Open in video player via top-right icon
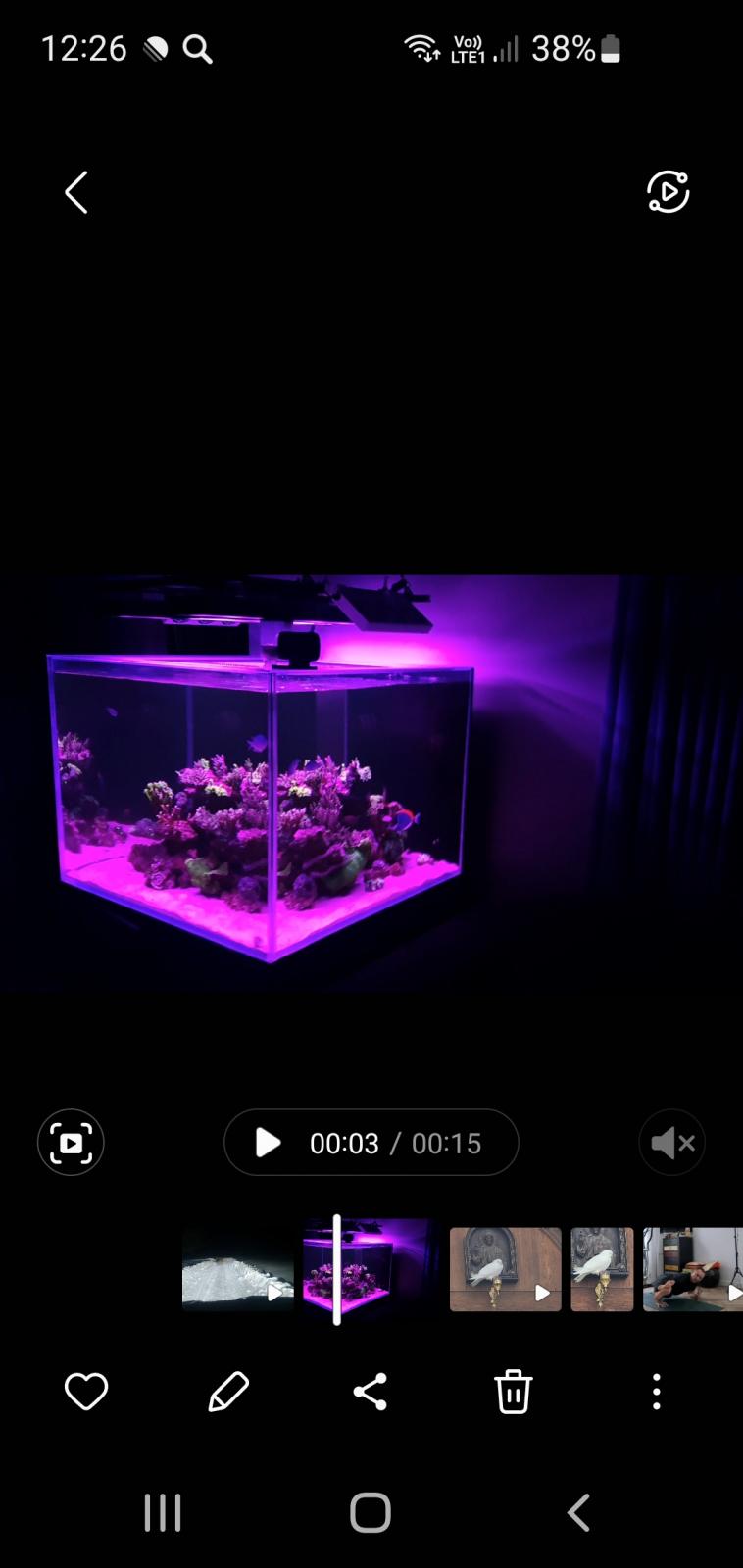The image size is (743, 1568). click(x=668, y=192)
